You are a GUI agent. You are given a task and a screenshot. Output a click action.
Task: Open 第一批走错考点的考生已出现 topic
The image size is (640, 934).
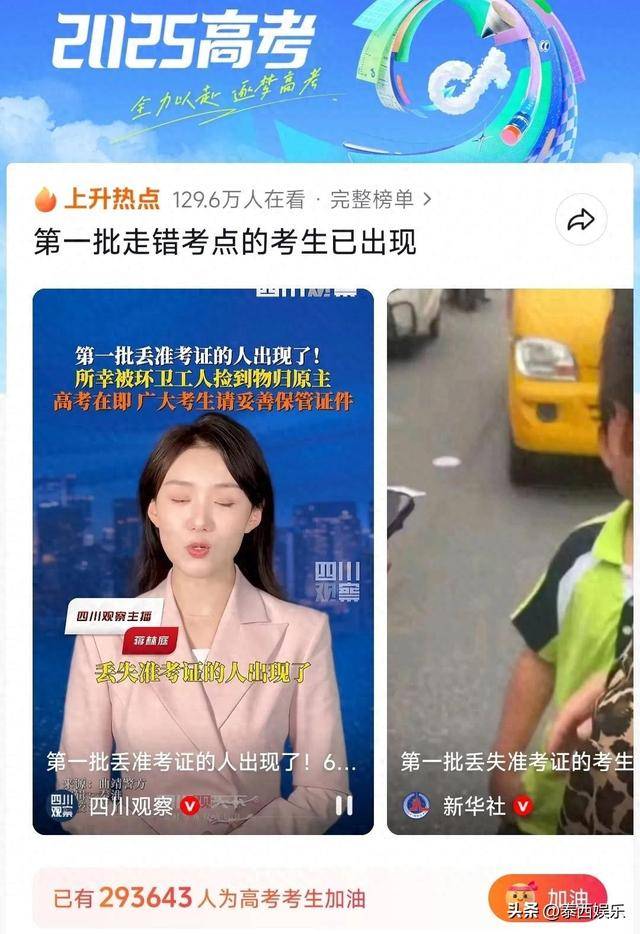224,243
